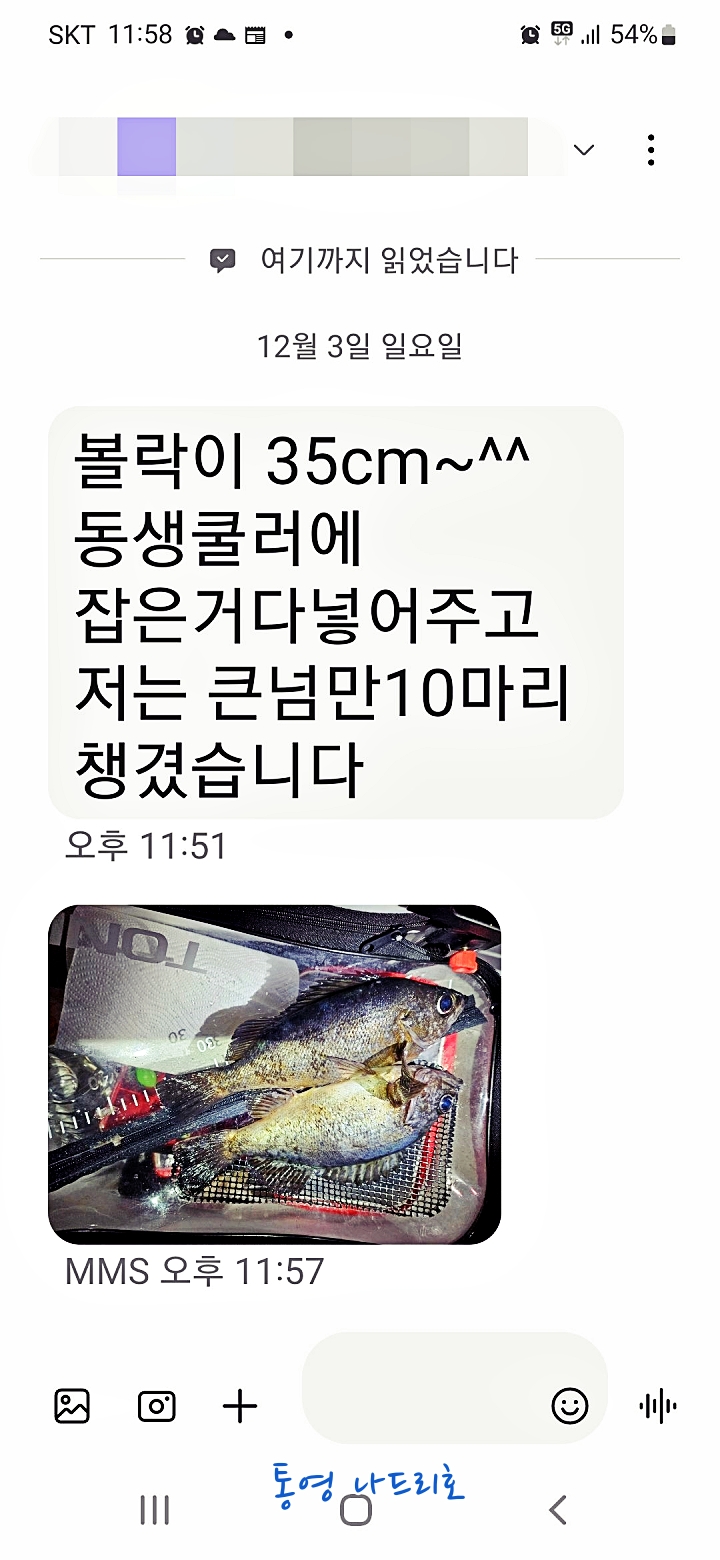Attach an image from gallery
This screenshot has height=1560, width=720.
coord(72,1406)
